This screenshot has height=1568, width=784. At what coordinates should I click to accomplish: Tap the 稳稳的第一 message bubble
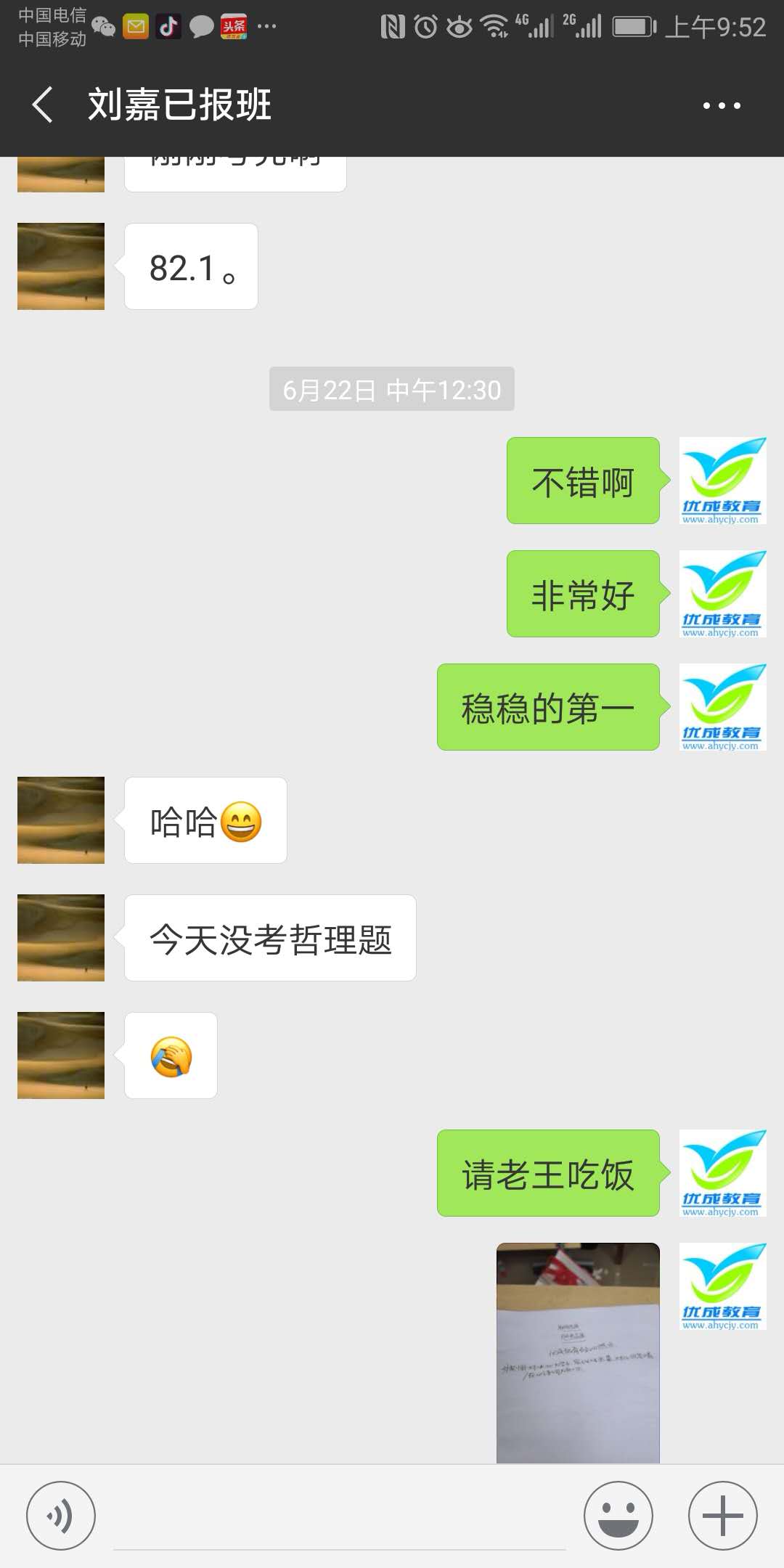[548, 708]
